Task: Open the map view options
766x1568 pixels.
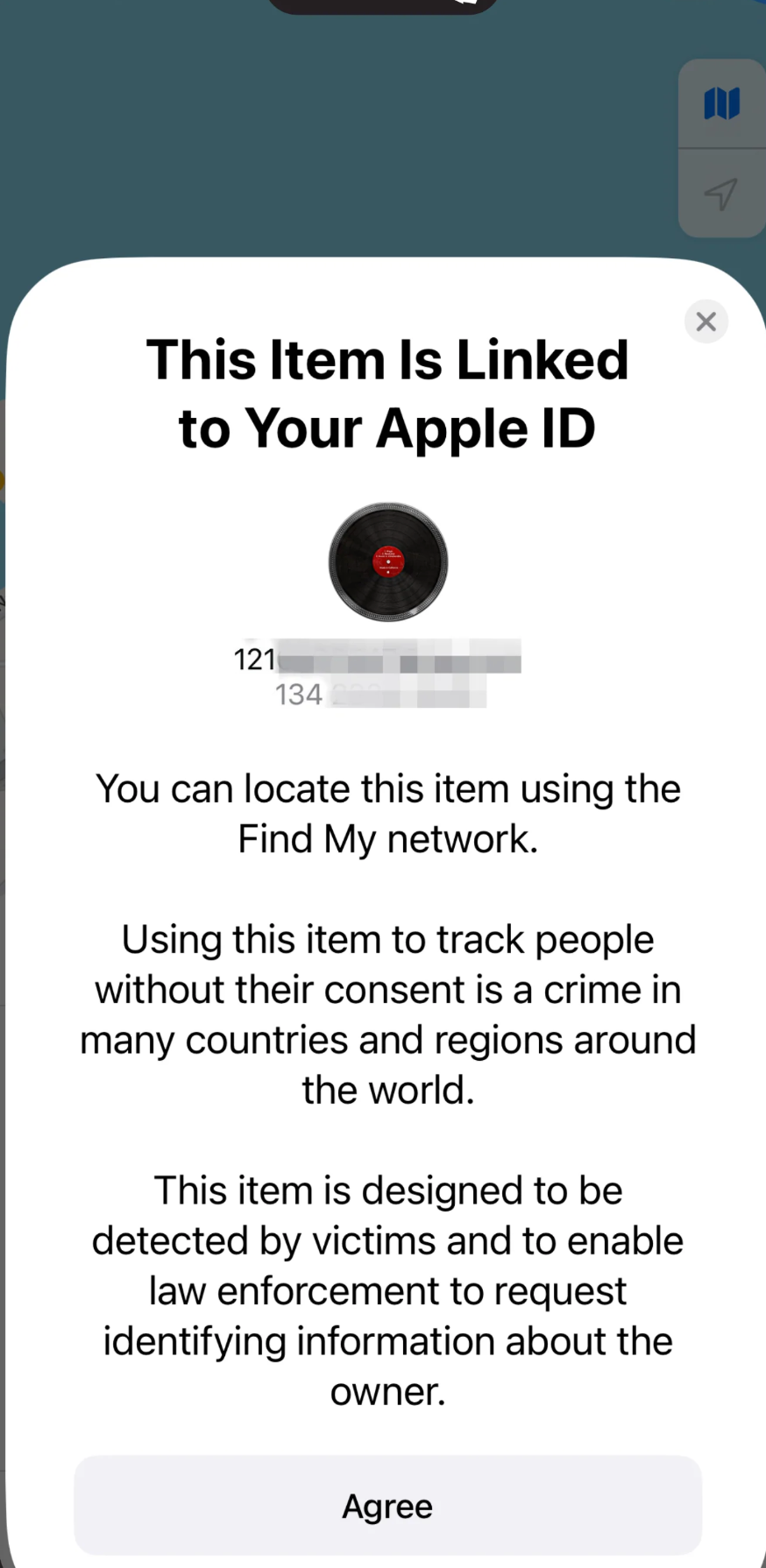Action: coord(721,103)
